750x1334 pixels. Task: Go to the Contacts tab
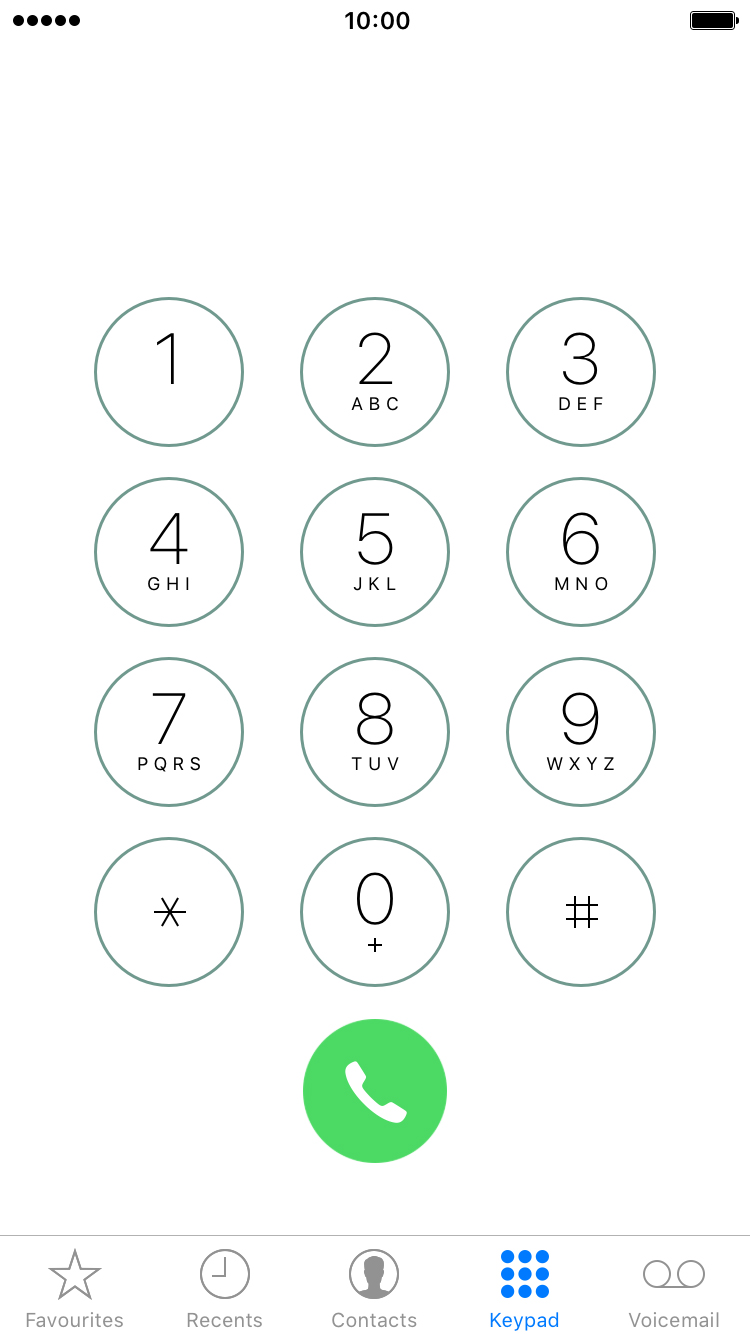point(374,1289)
